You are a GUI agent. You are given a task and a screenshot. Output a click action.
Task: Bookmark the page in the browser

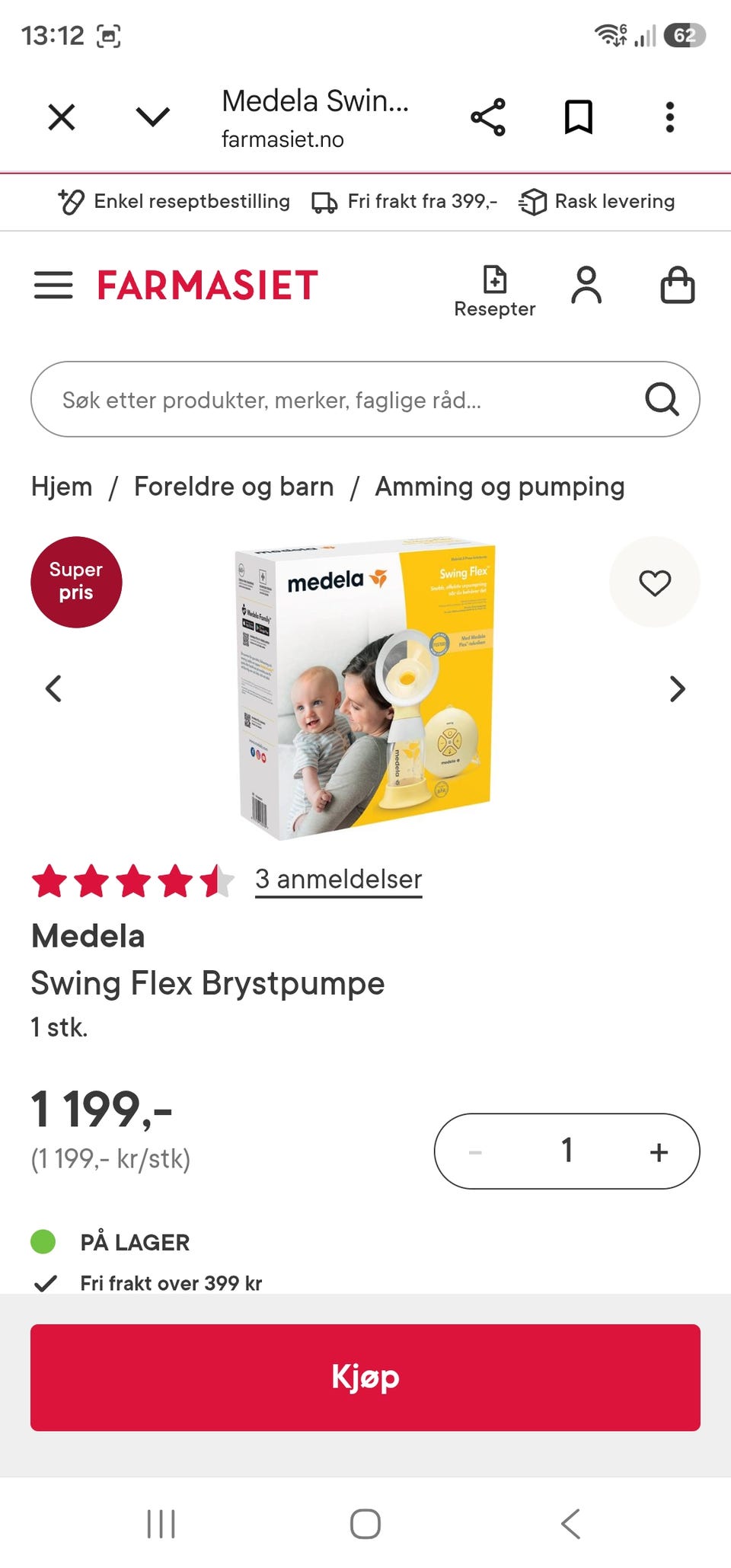point(579,117)
